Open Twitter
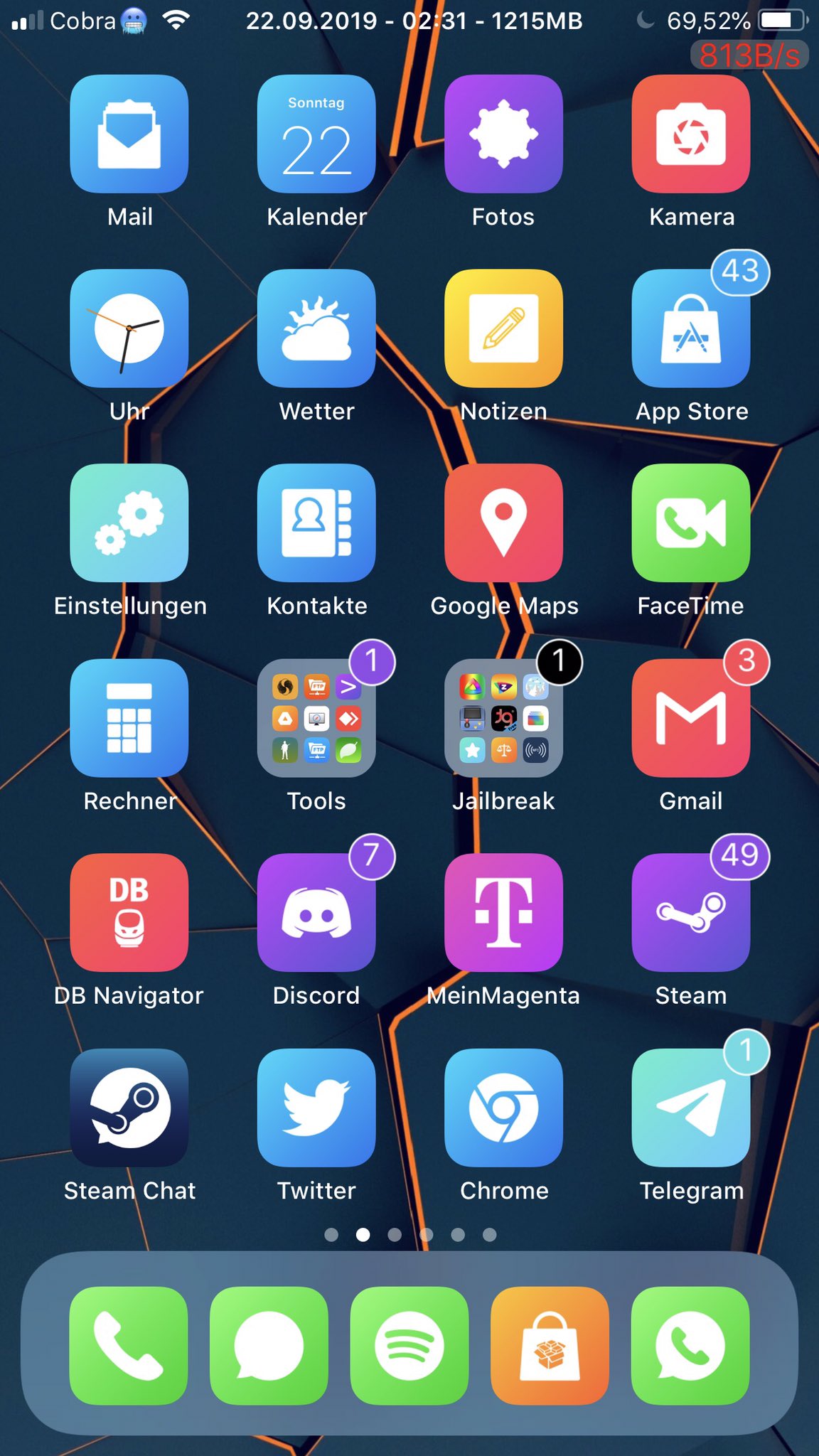The image size is (819, 1456). click(316, 1108)
